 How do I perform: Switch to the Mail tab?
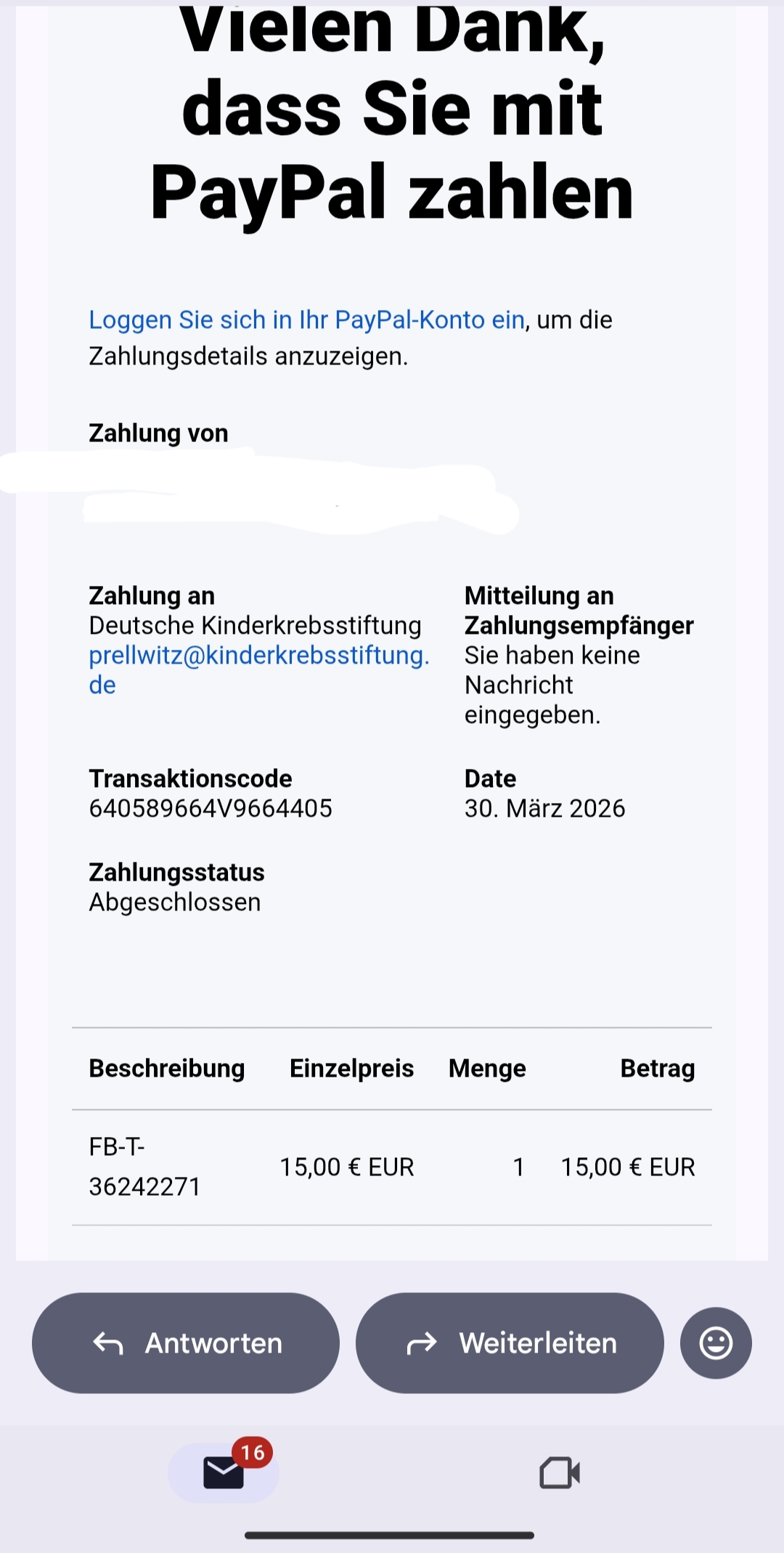tap(224, 1473)
